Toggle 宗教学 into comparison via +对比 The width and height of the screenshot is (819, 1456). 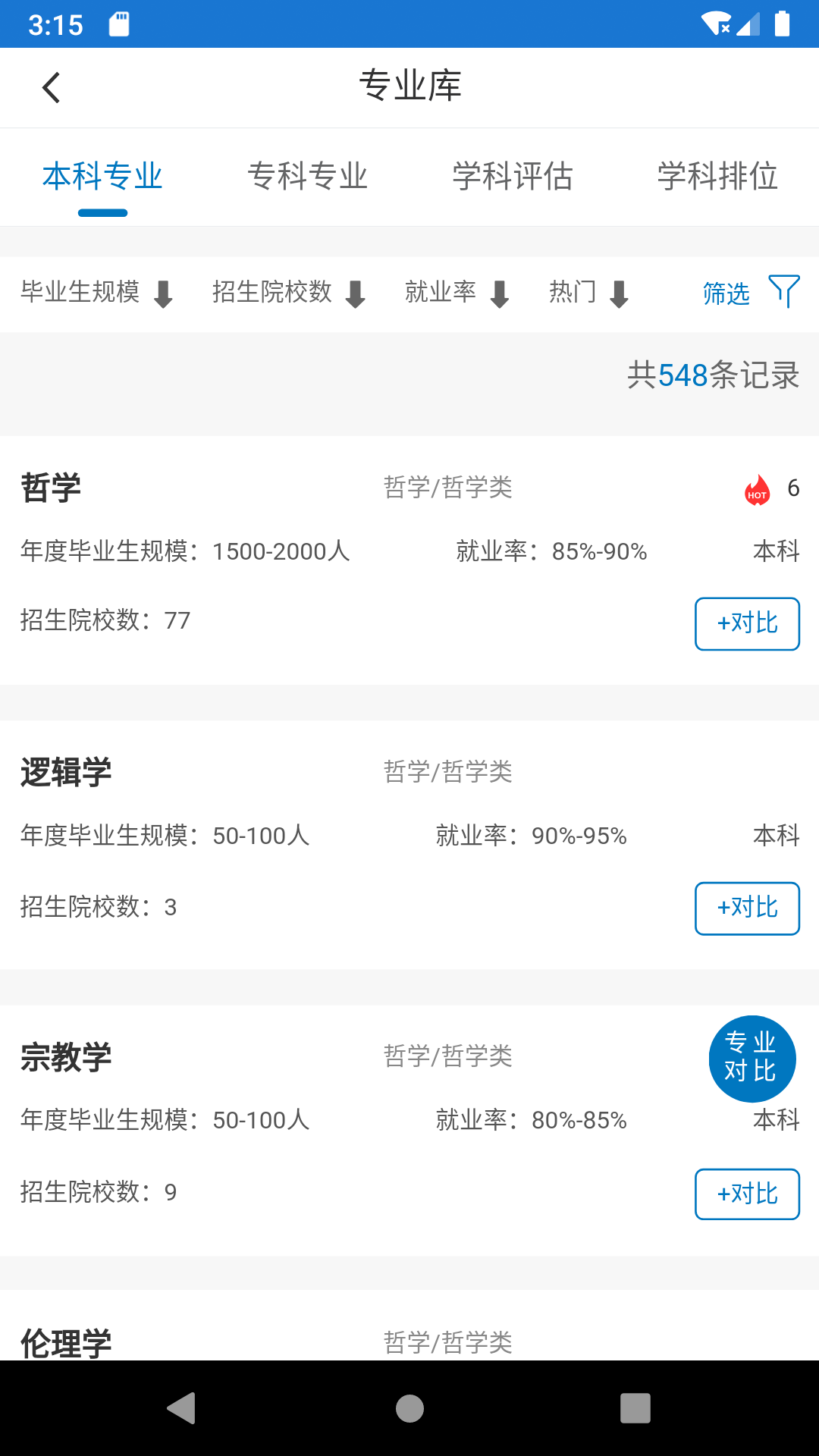[x=747, y=1194]
